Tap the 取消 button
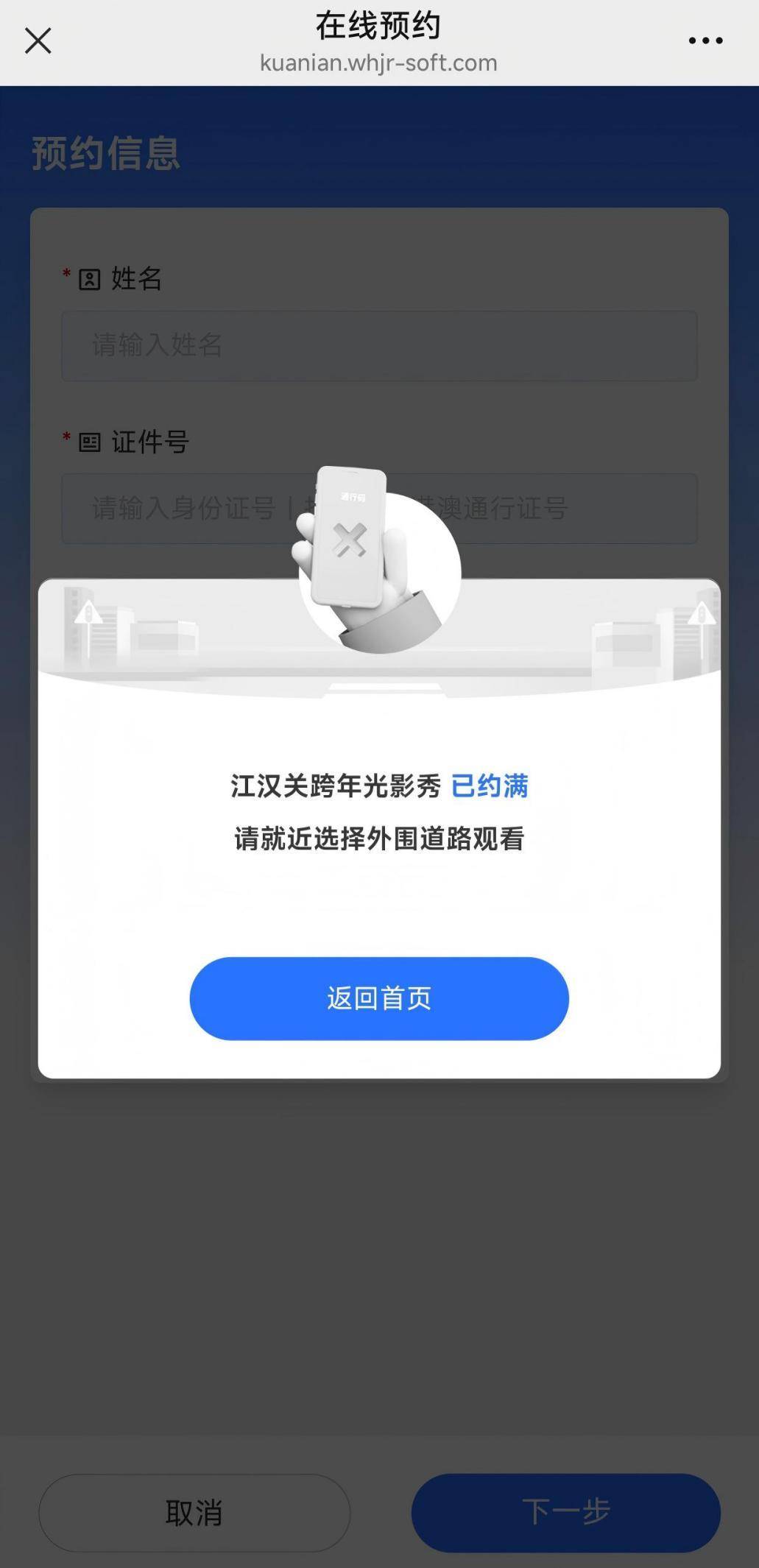This screenshot has width=759, height=1568. pyautogui.click(x=194, y=1513)
